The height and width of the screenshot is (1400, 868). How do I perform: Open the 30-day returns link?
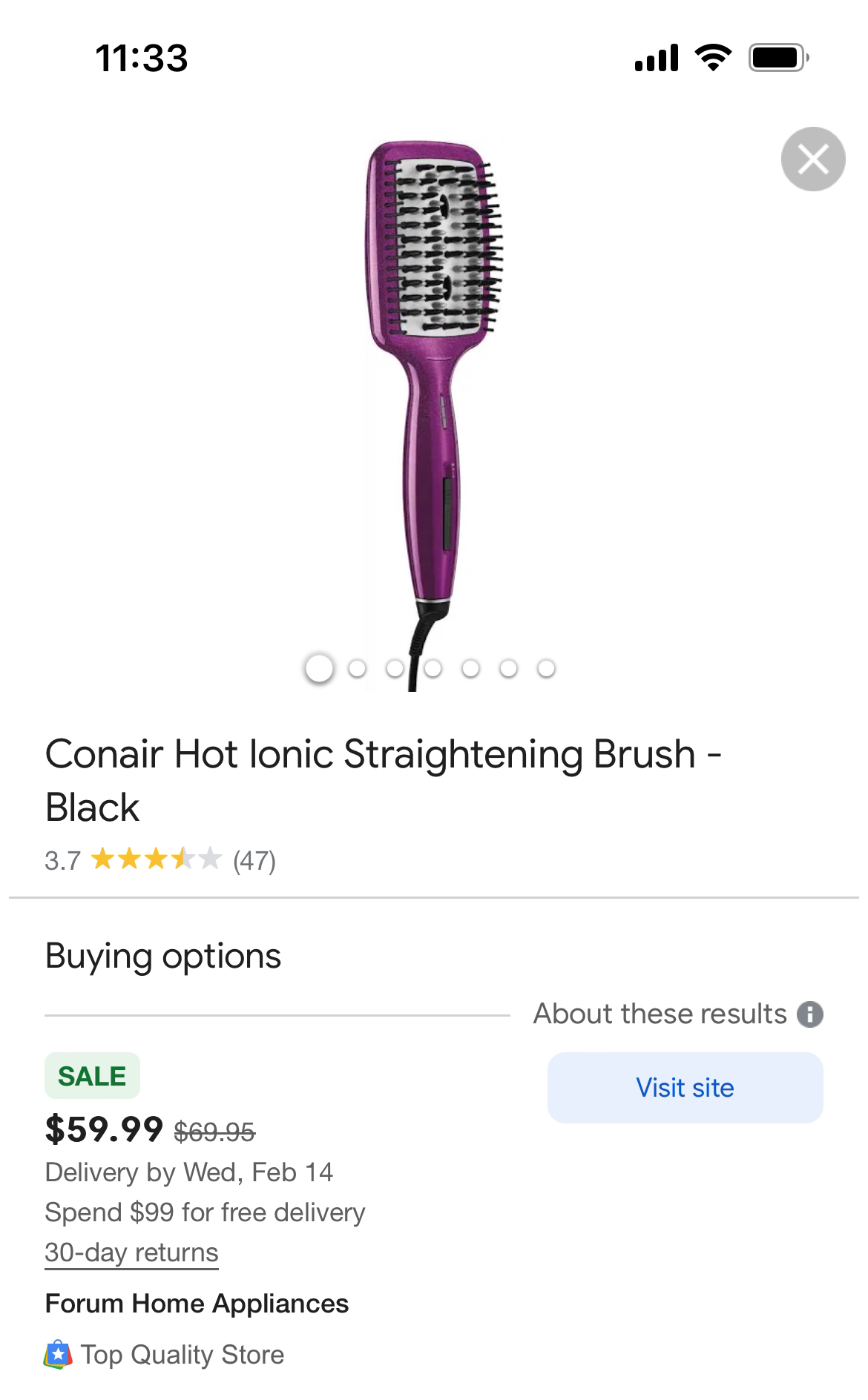131,1253
